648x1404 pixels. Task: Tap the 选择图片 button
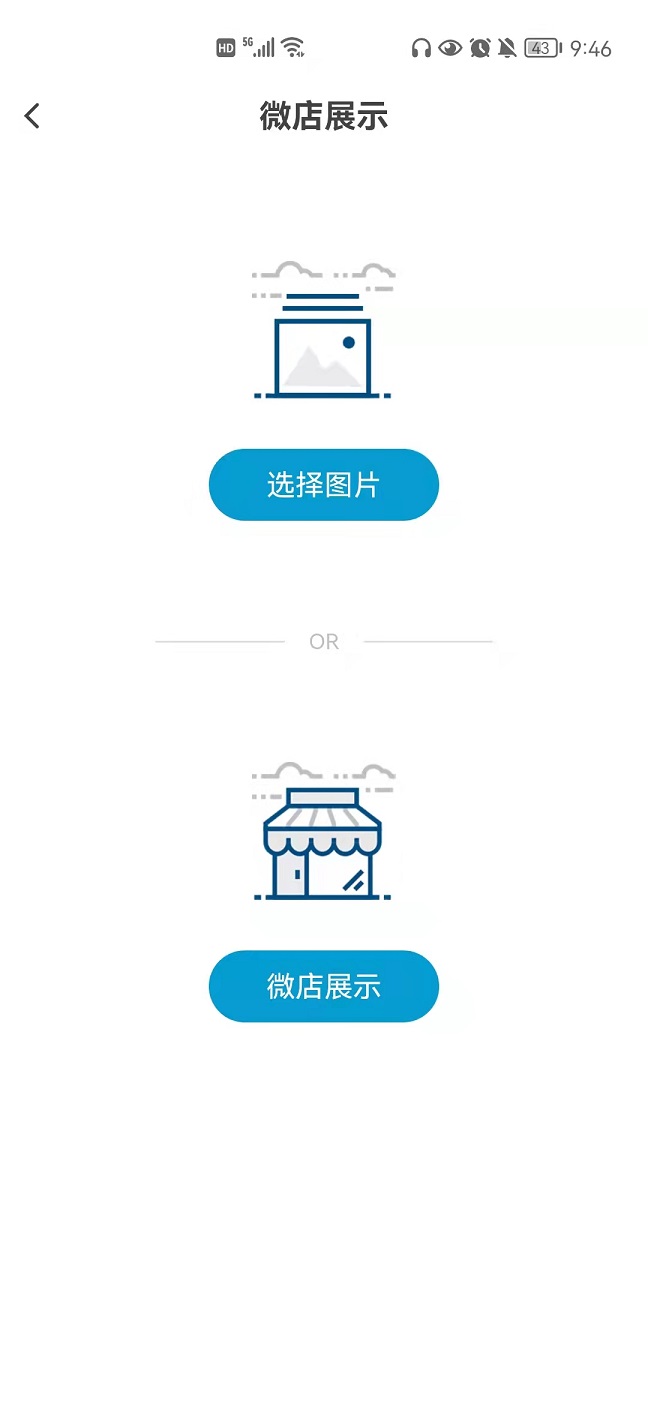[324, 485]
